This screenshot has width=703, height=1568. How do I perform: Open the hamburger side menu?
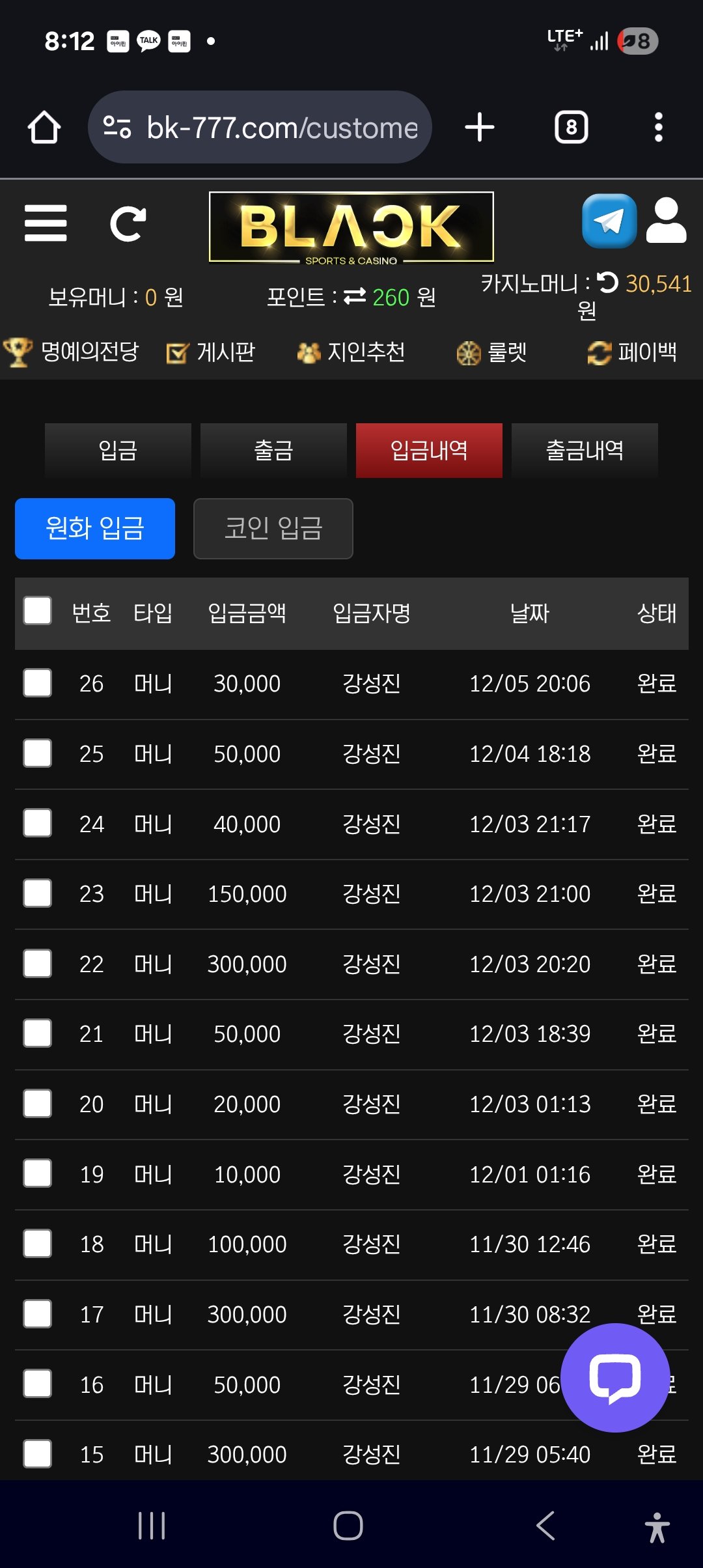pyautogui.click(x=46, y=223)
